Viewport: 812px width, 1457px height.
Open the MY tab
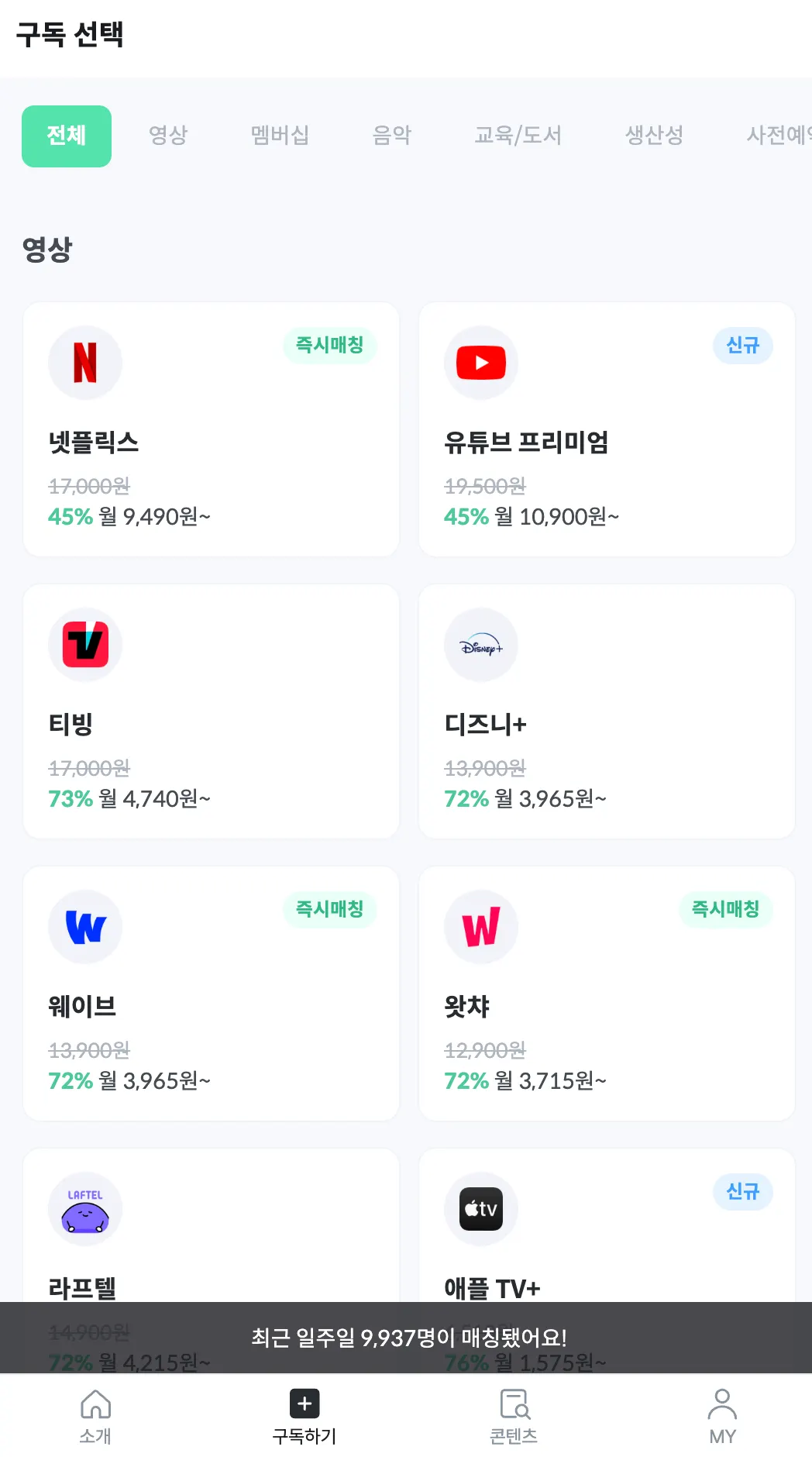tap(722, 1417)
